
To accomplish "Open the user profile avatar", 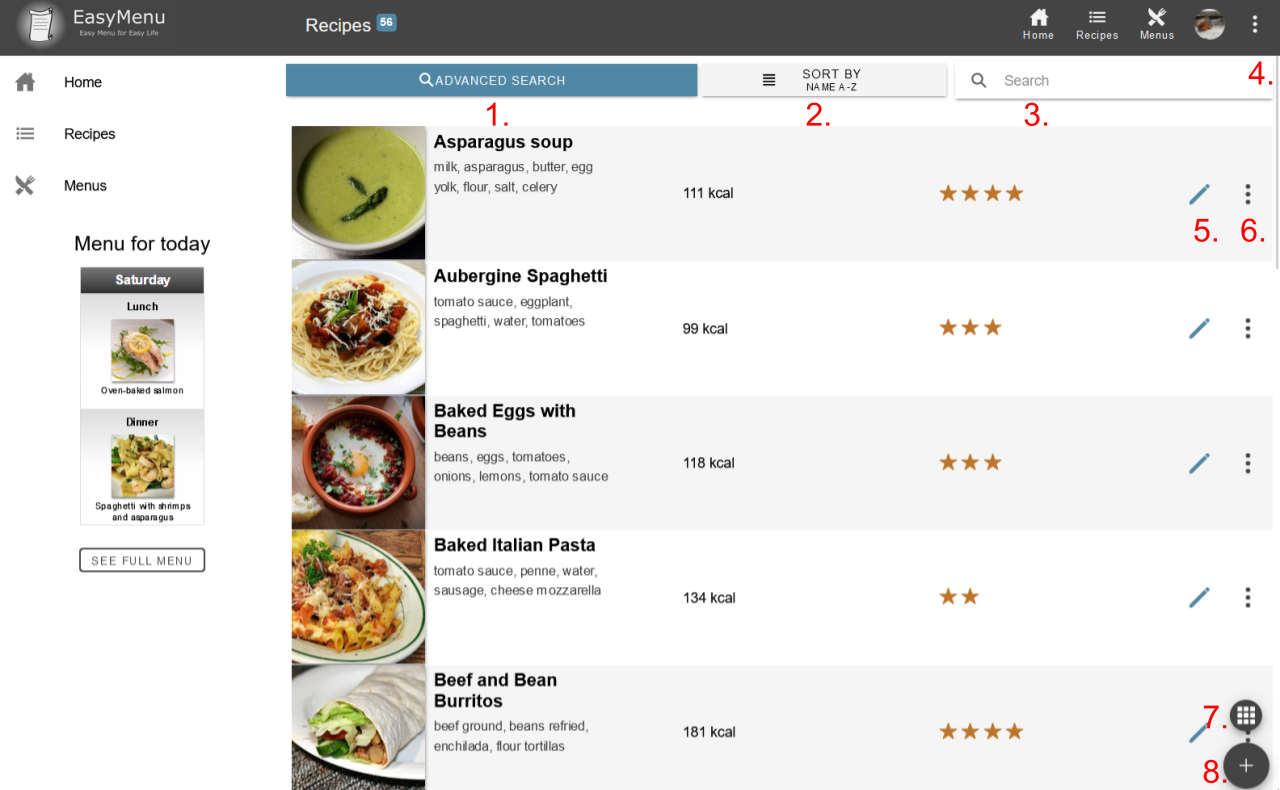I will pos(1209,24).
